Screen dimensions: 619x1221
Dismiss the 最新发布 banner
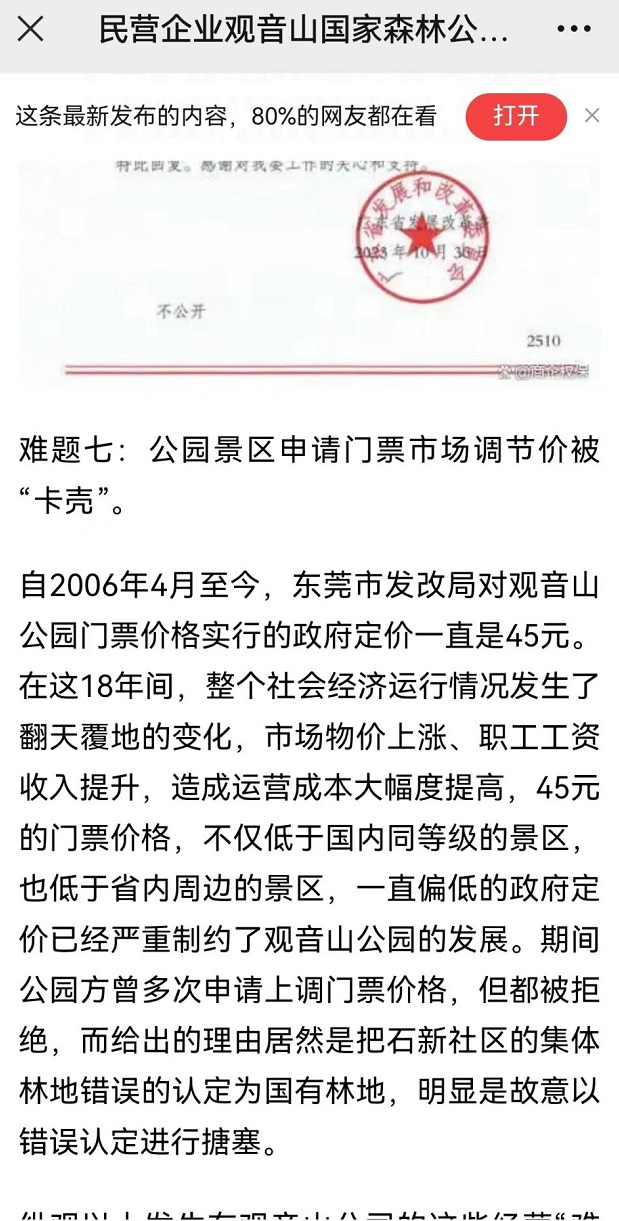pos(592,116)
